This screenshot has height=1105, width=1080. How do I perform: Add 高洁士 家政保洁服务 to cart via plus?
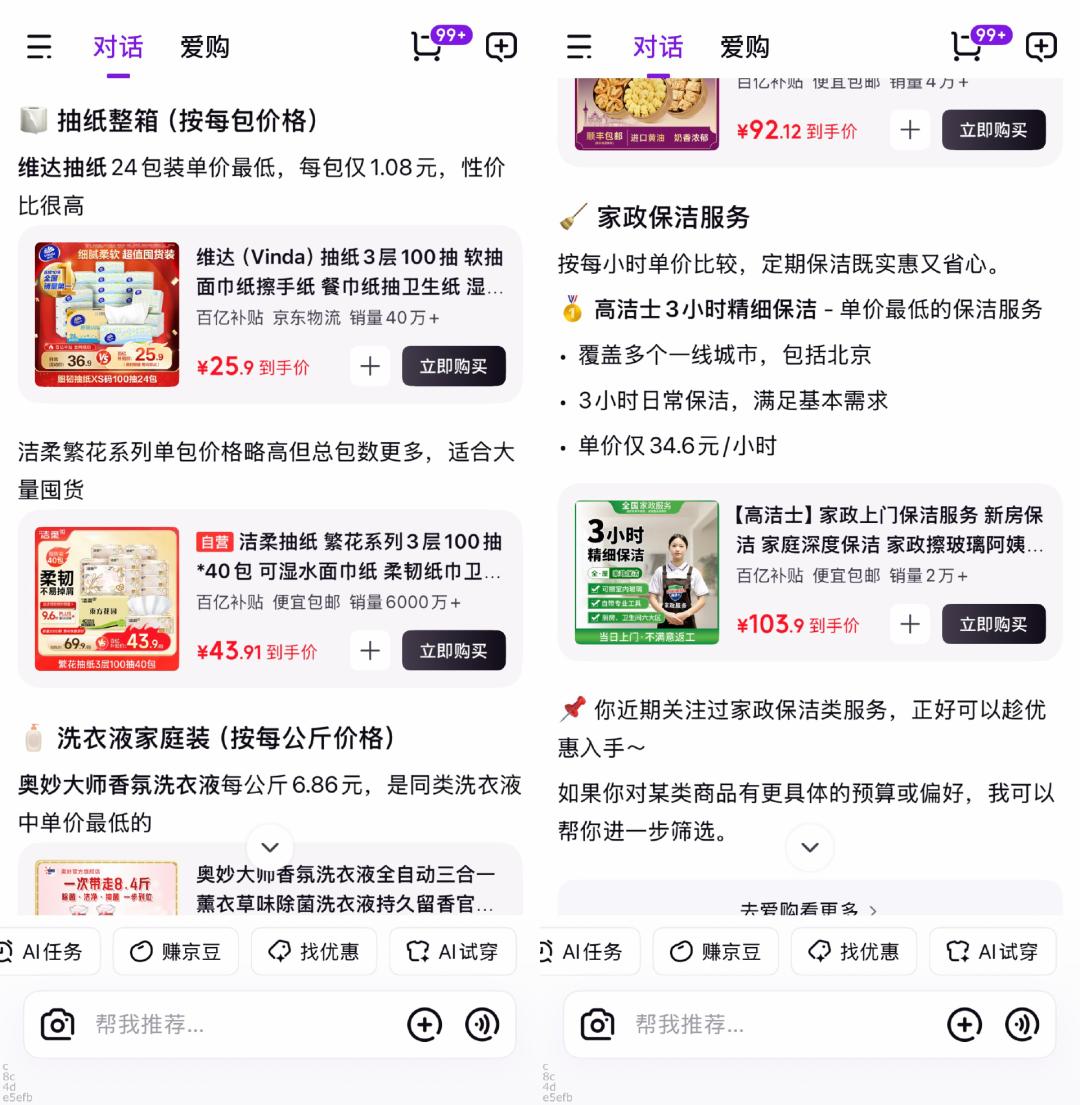[x=910, y=624]
